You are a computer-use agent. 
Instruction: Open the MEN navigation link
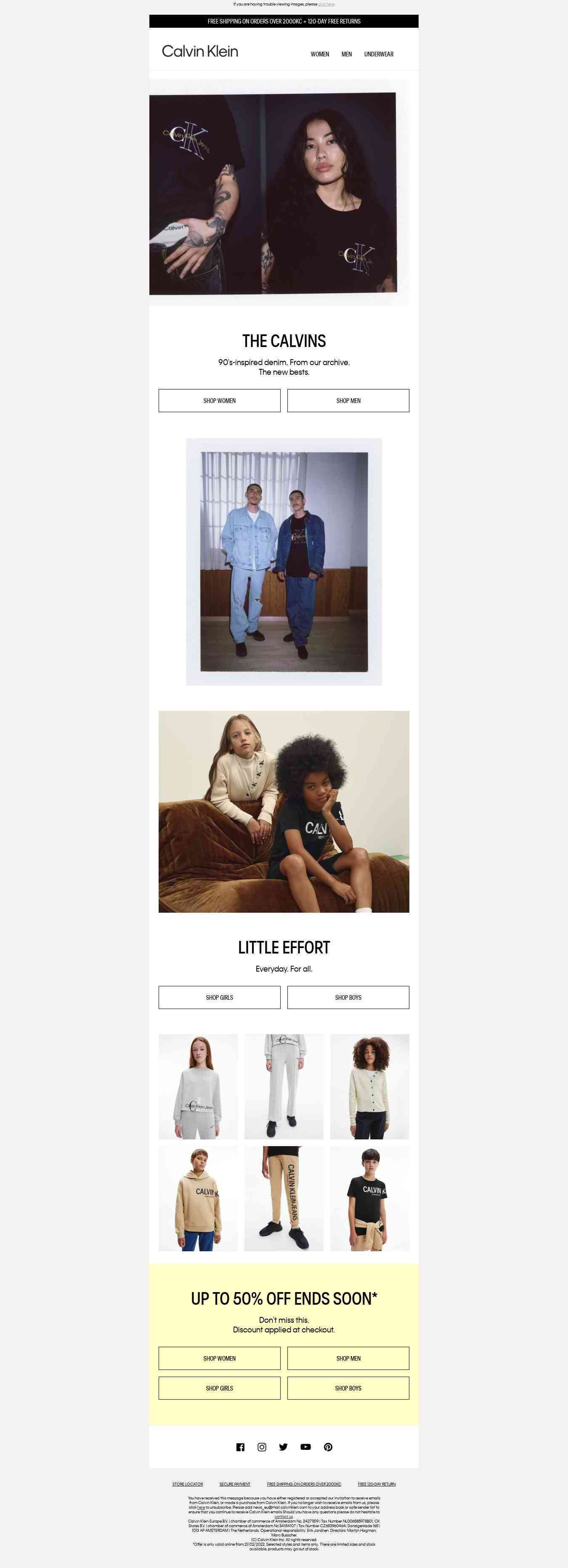(346, 54)
